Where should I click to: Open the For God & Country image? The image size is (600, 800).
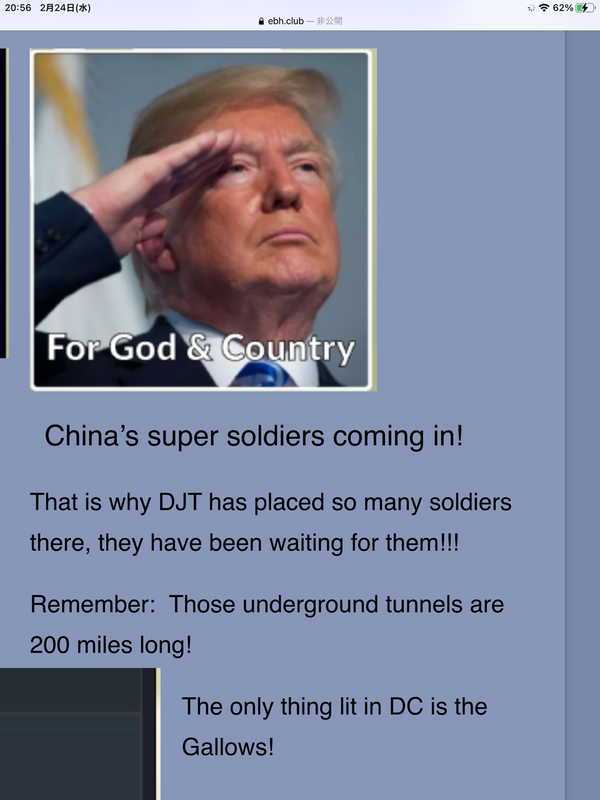pos(202,220)
